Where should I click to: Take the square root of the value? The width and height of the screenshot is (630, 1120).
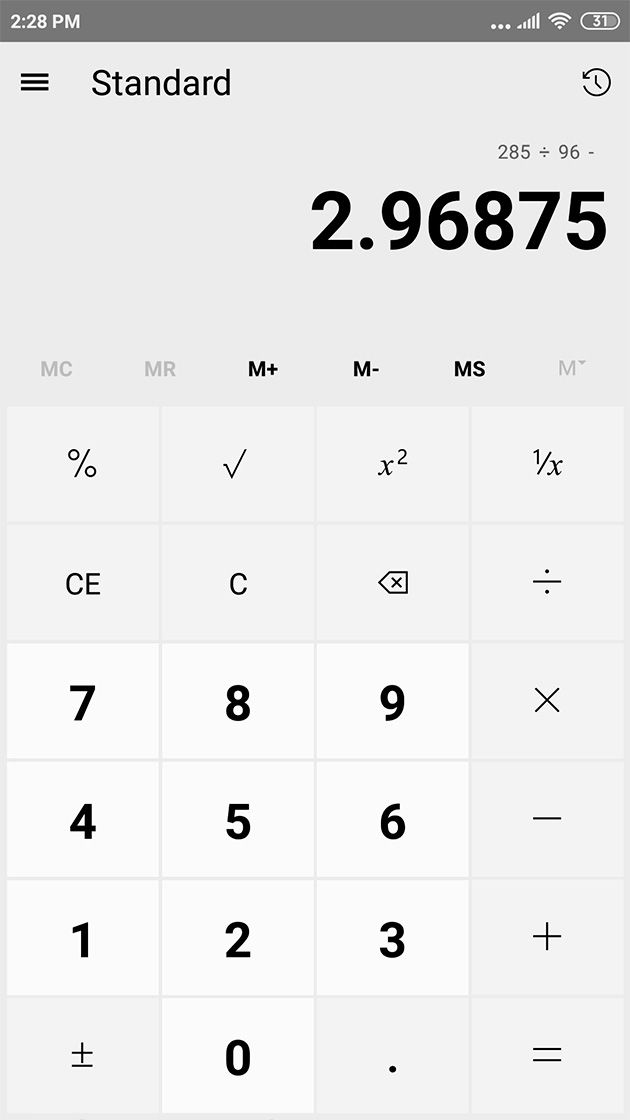click(237, 464)
